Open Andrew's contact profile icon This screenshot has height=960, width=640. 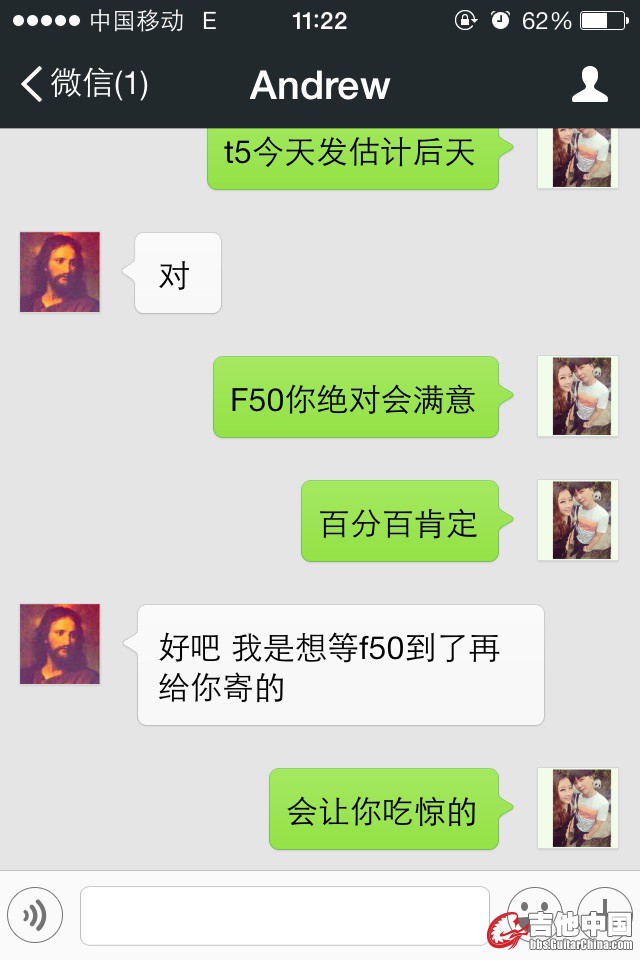click(x=589, y=85)
